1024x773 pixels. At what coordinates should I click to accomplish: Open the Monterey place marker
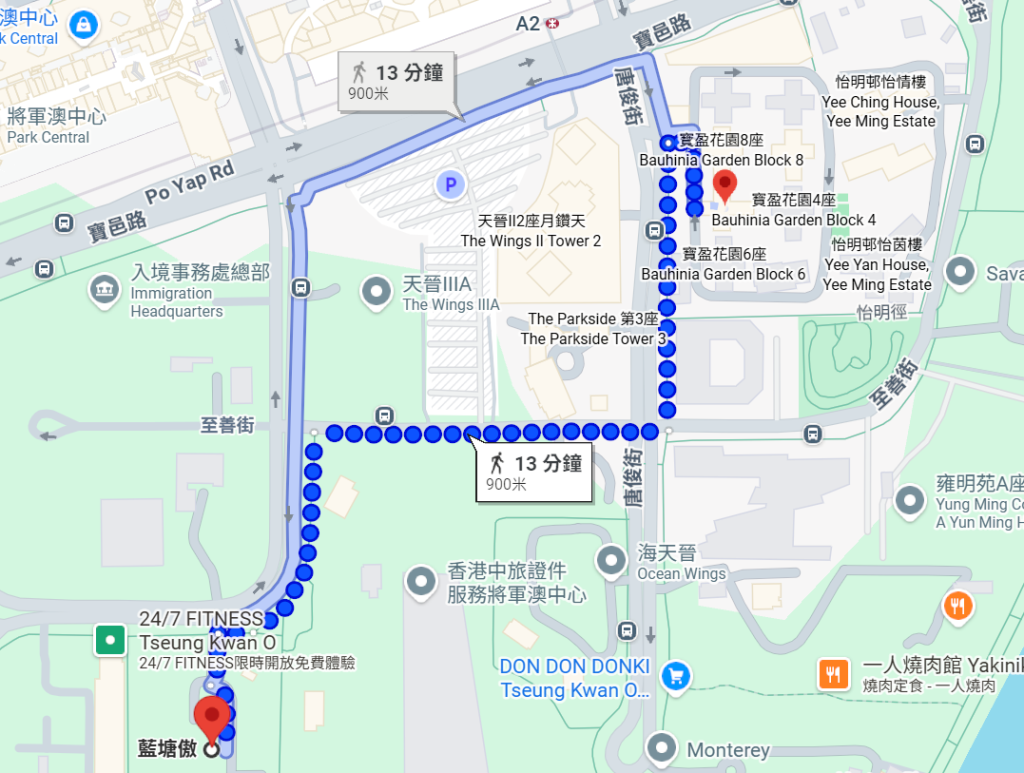click(x=661, y=747)
